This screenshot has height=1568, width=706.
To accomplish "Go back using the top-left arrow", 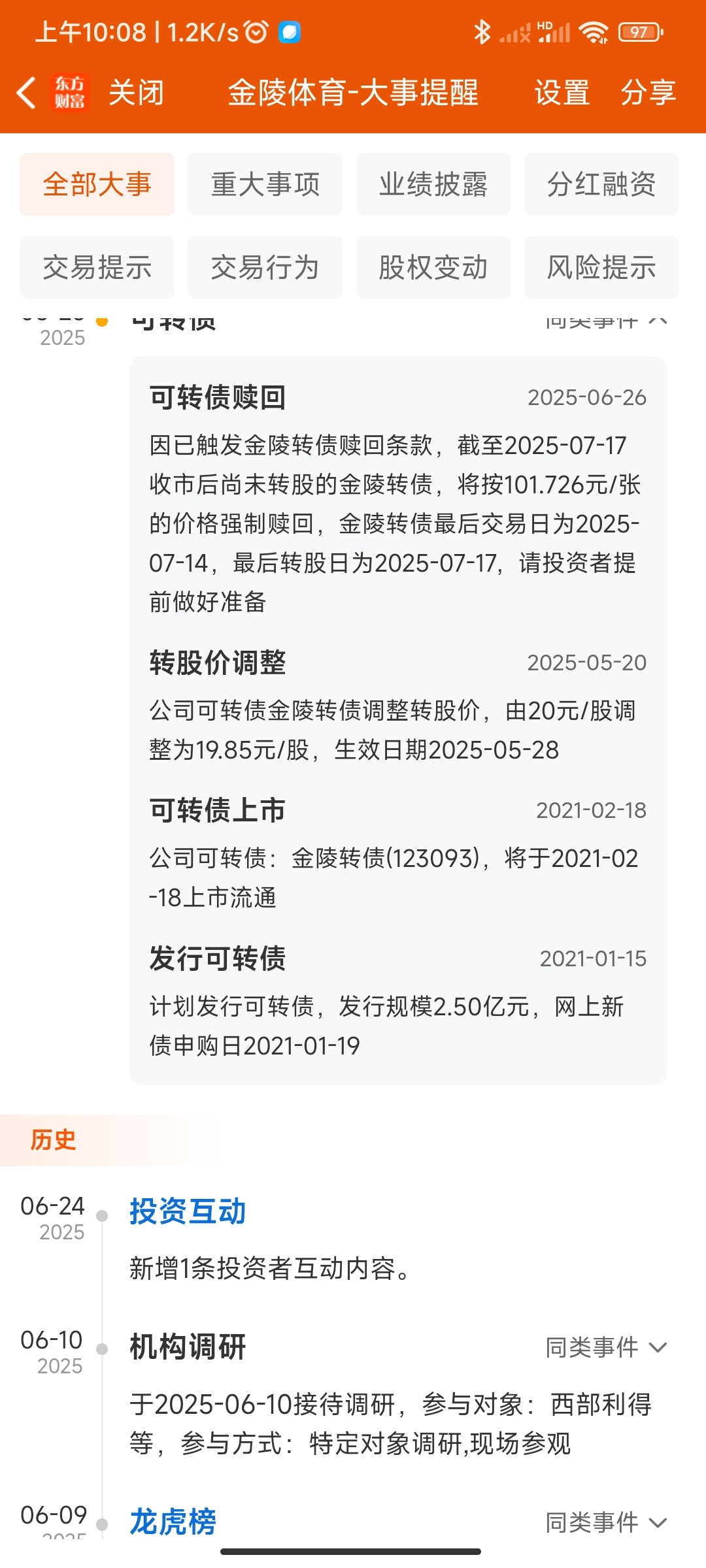I will 26,92.
